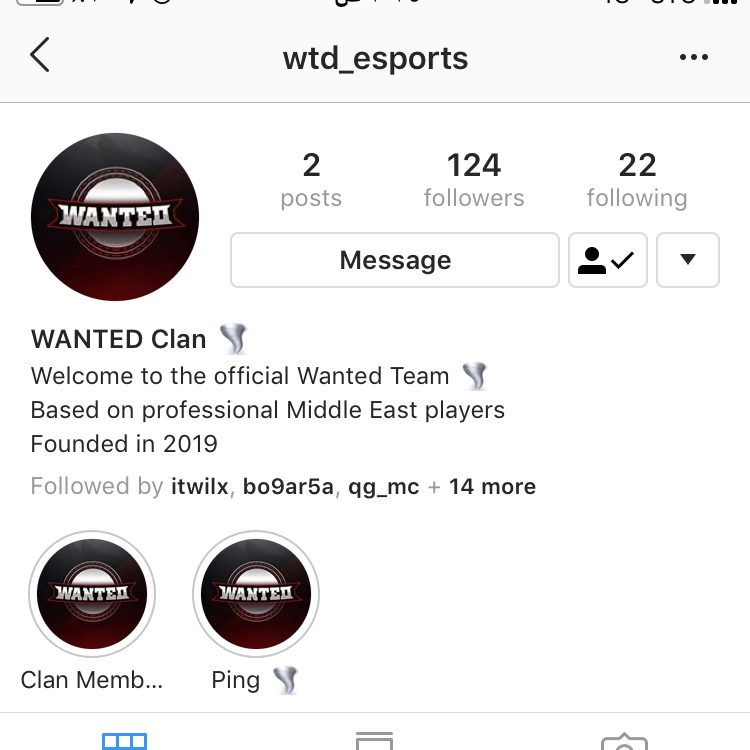750x750 pixels.
Task: View the 124 followers list
Action: [x=474, y=180]
